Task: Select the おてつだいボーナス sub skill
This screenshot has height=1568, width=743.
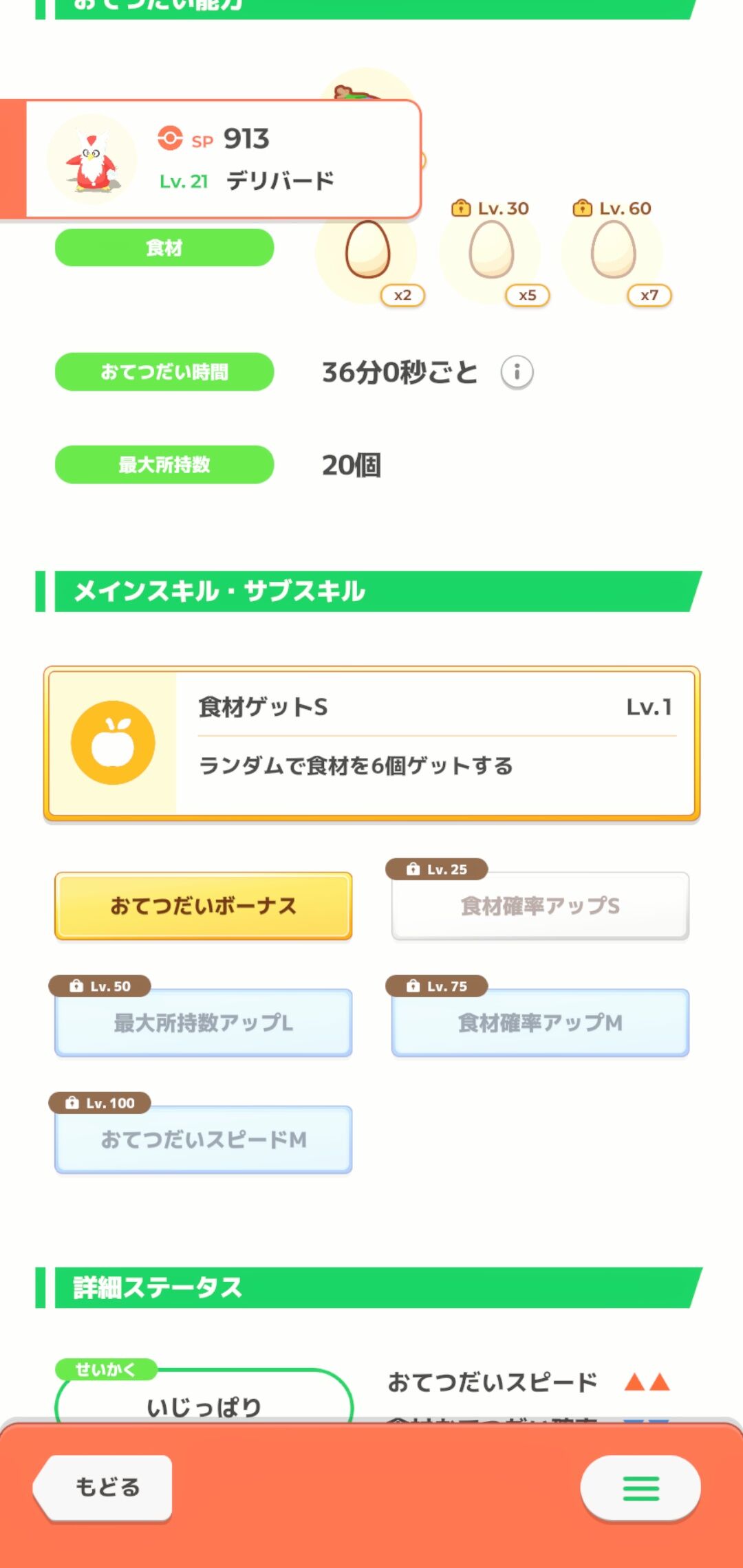Action: click(204, 906)
